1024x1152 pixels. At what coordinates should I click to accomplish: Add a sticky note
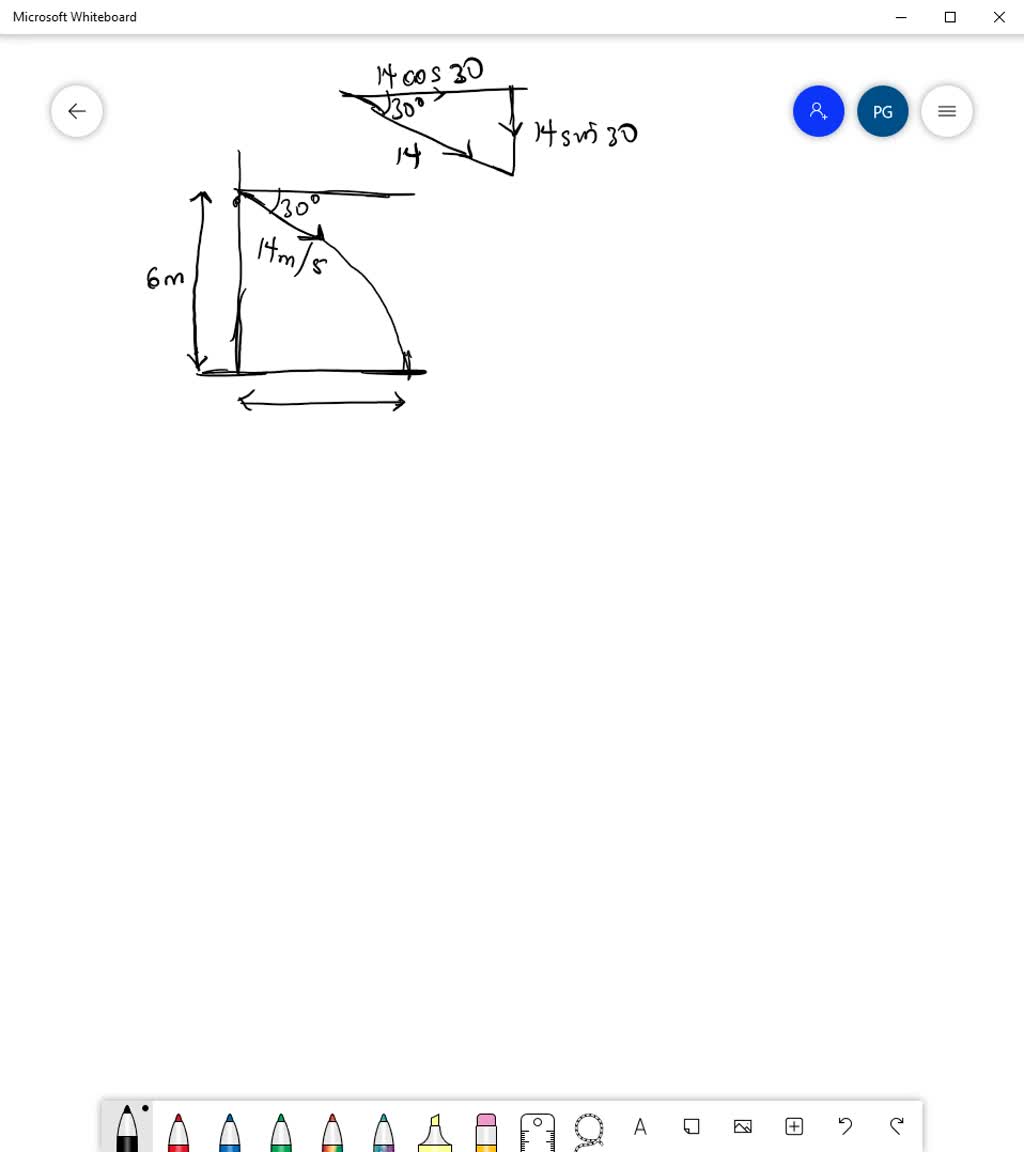tap(691, 1127)
